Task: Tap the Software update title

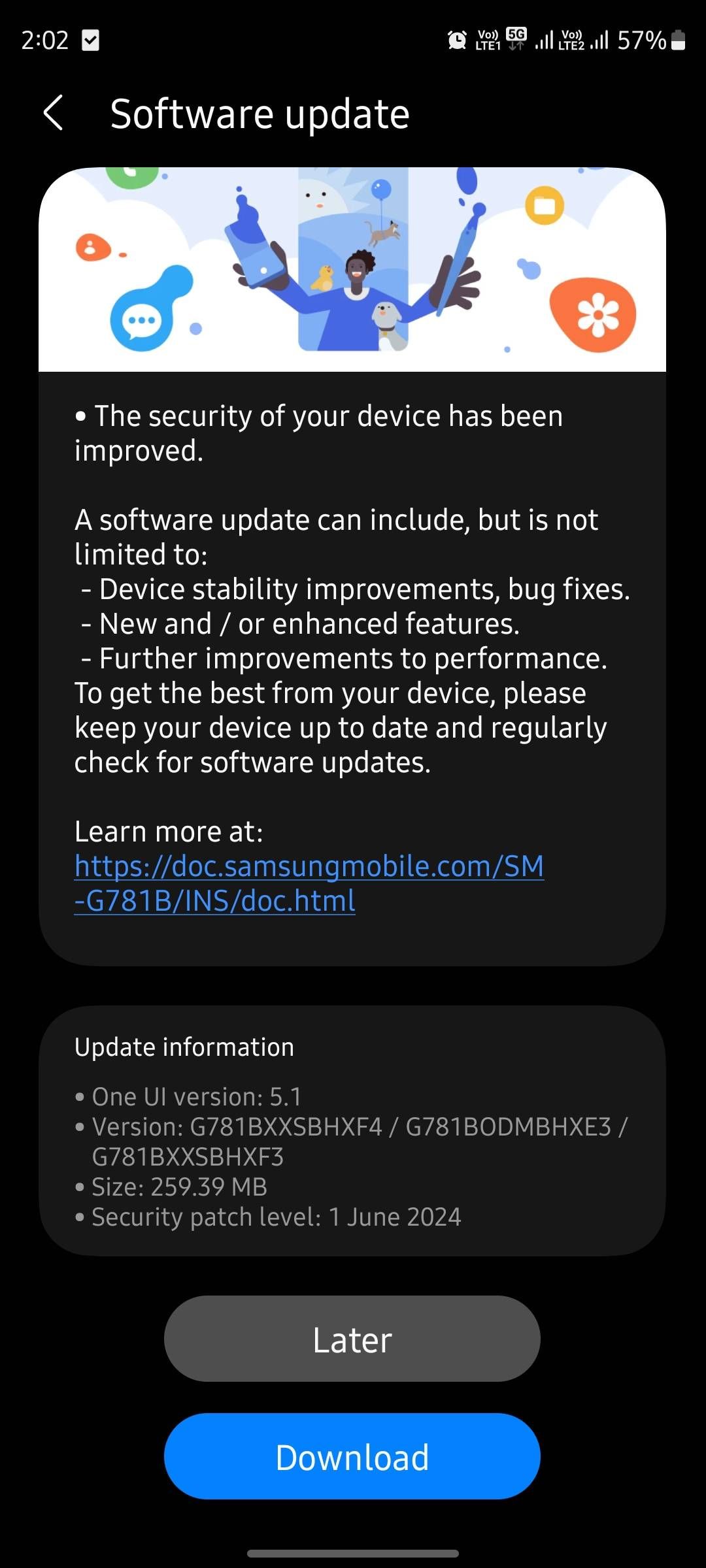Action: [x=260, y=112]
